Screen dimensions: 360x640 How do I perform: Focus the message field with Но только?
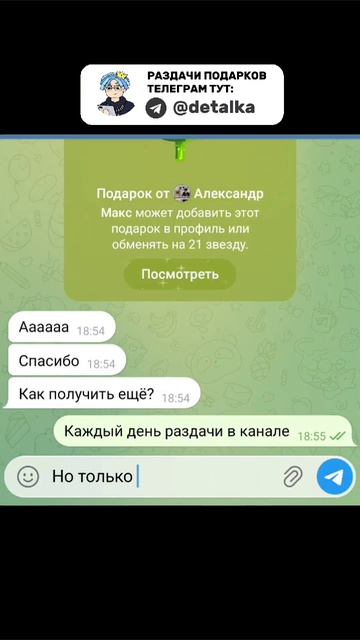coord(165,476)
